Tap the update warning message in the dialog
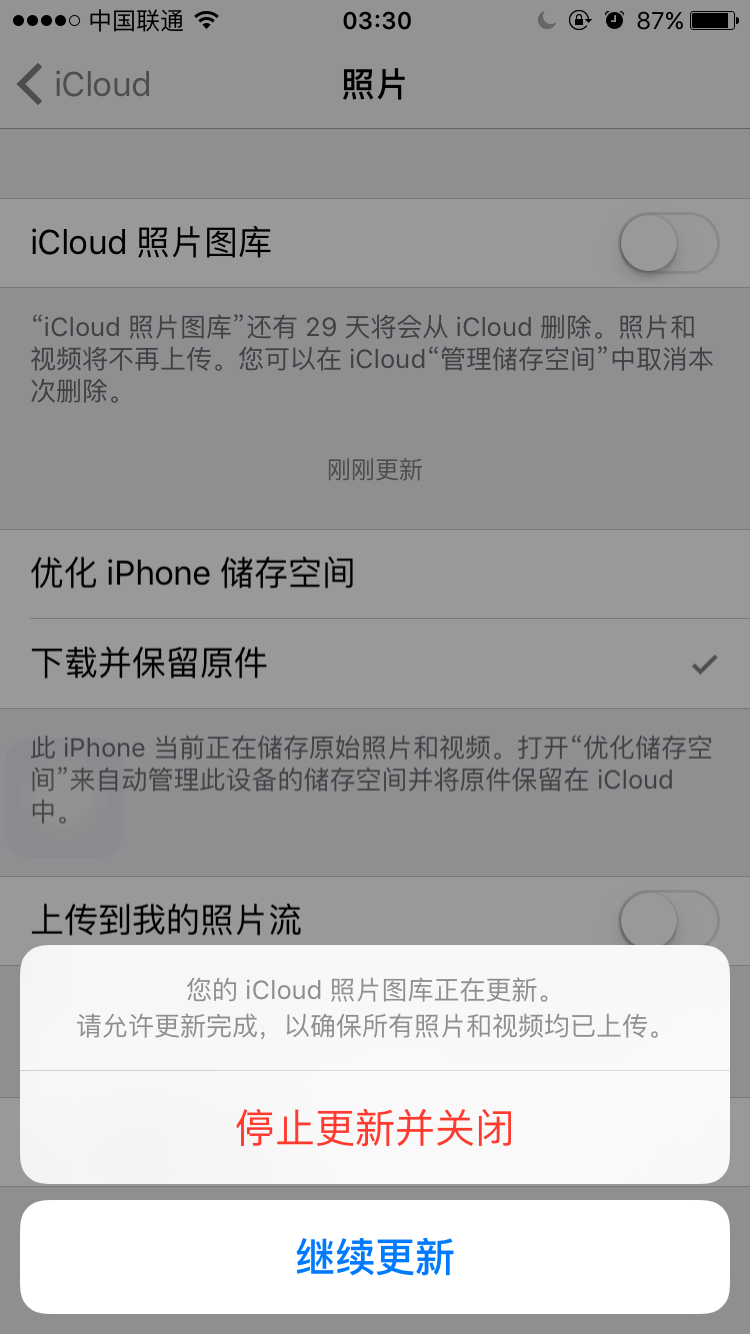750x1334 pixels. 375,1005
